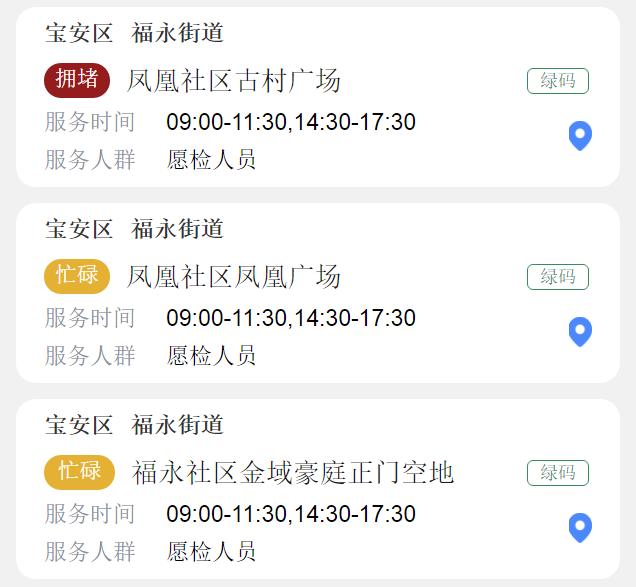The image size is (636, 587).
Task: Open map location for 凤凰社区古村广场
Action: tap(580, 135)
